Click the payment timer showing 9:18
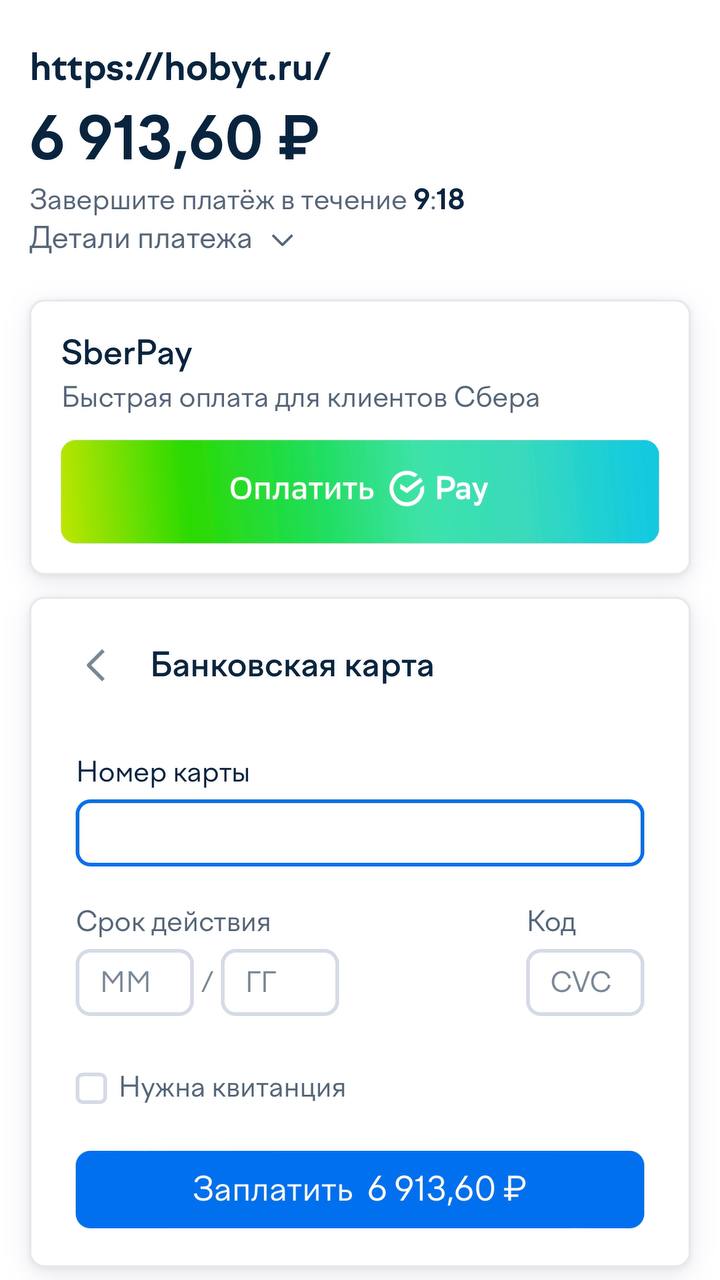 442,199
